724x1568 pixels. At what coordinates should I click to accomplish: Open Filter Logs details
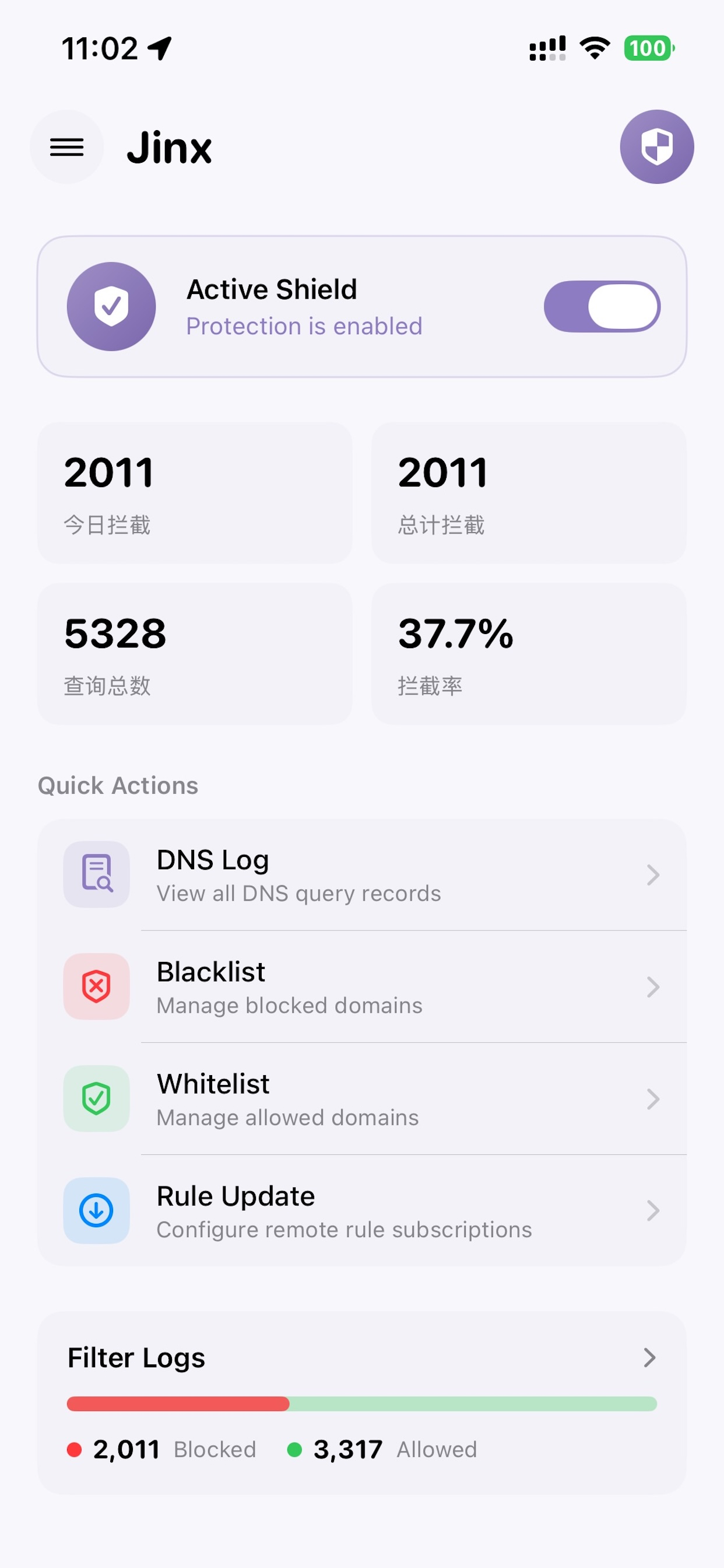(x=362, y=1358)
